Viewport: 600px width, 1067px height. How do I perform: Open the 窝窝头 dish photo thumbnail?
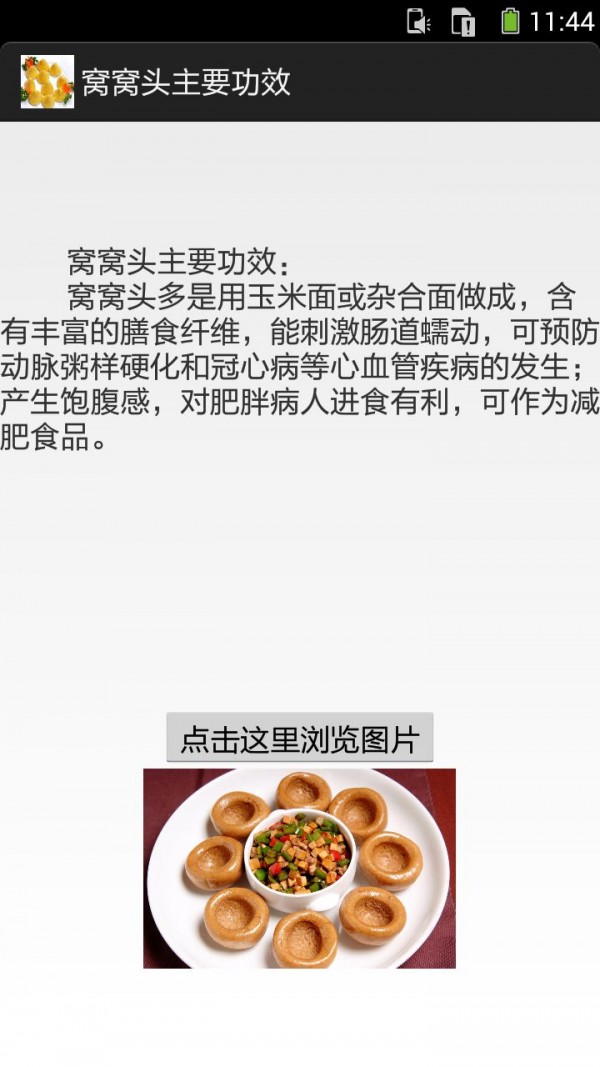pyautogui.click(x=299, y=868)
